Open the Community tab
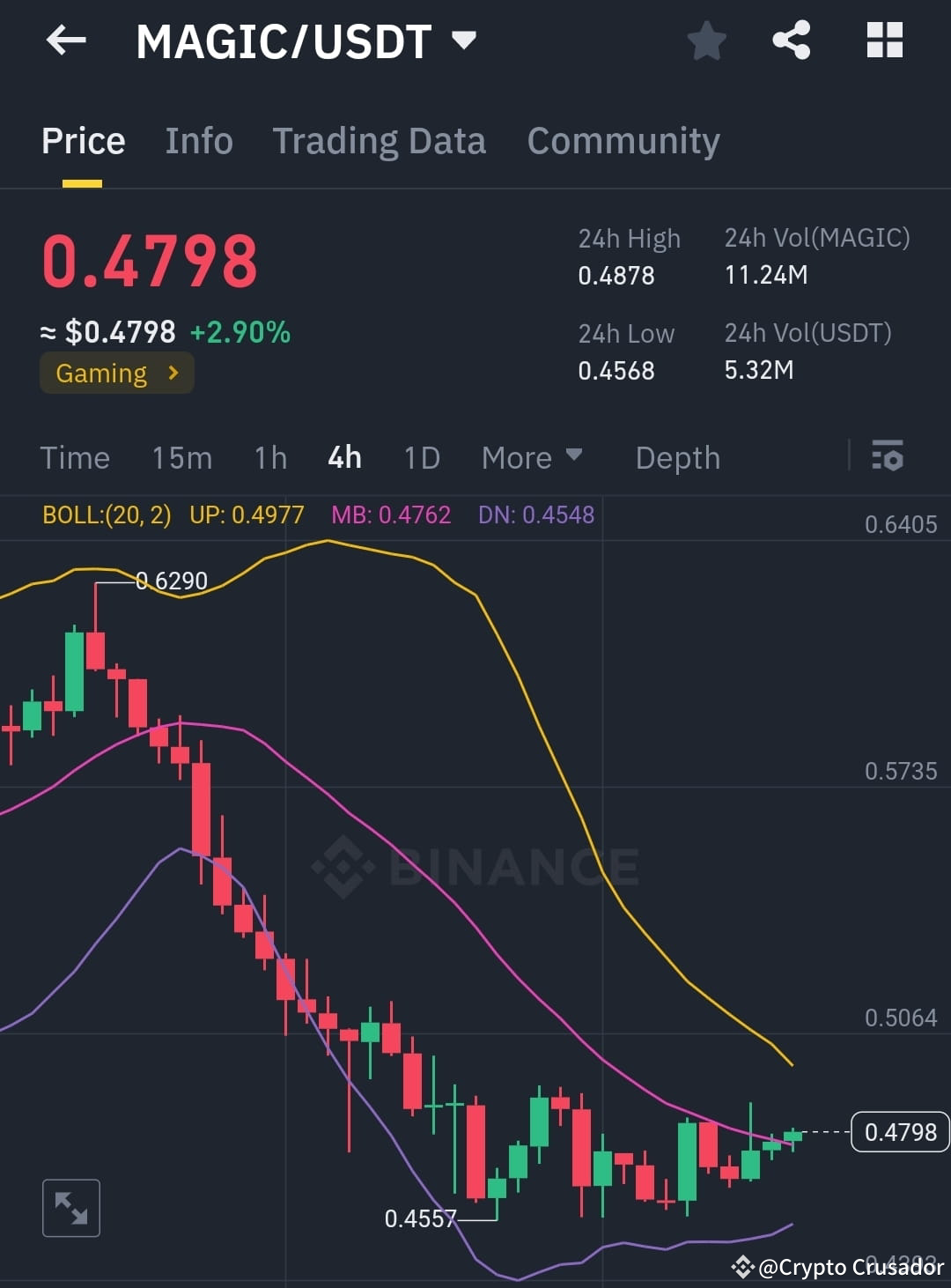 [x=623, y=141]
